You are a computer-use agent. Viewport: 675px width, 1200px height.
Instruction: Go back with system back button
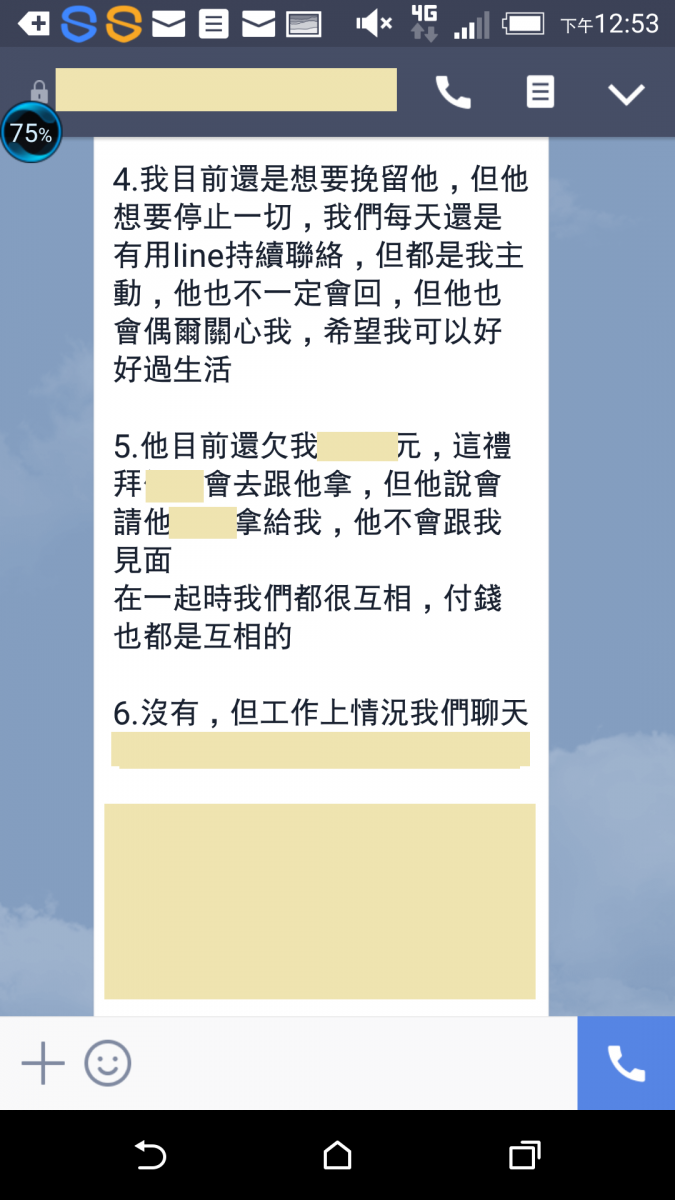click(x=150, y=1156)
